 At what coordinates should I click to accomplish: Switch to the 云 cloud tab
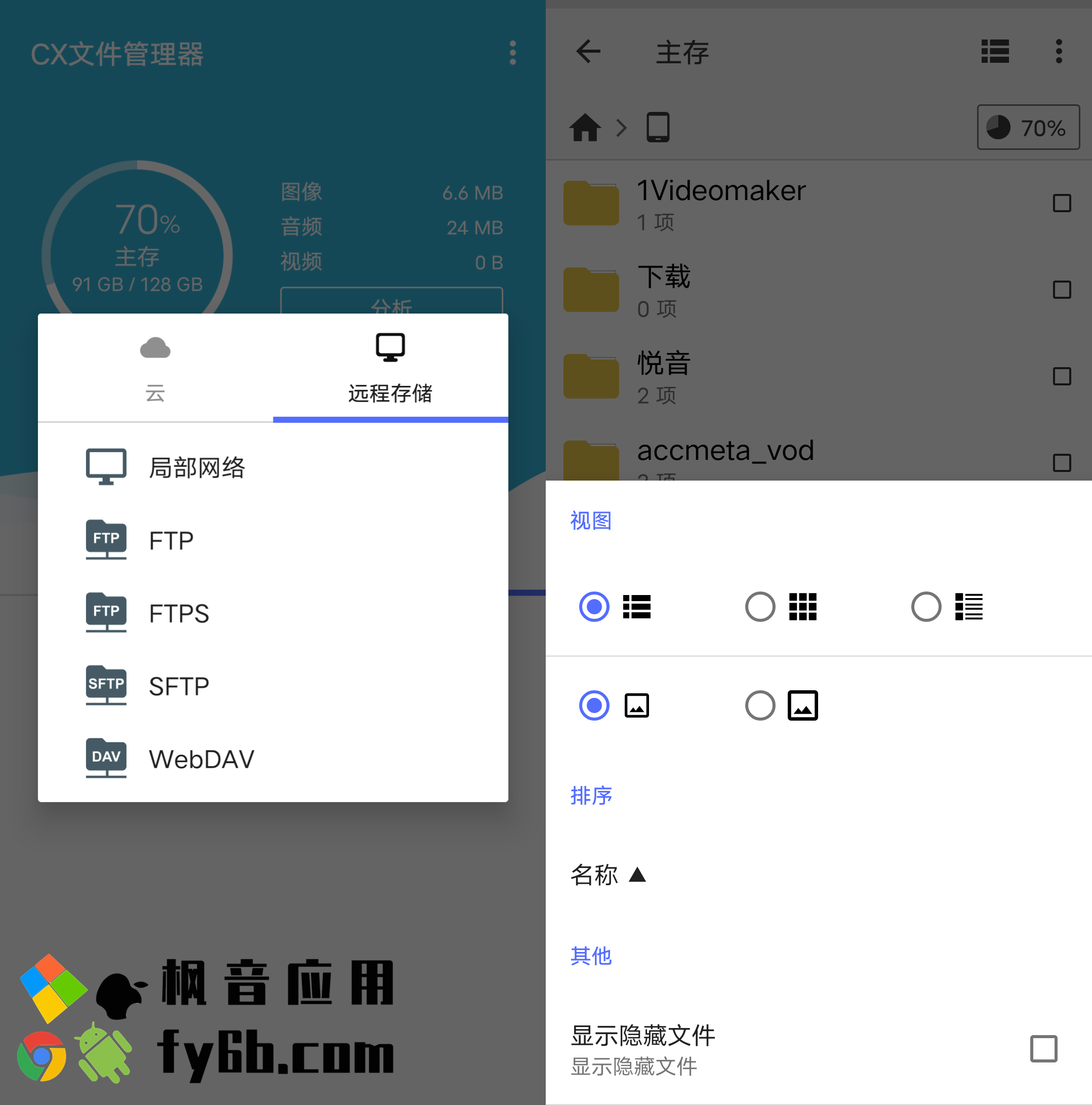pyautogui.click(x=155, y=369)
